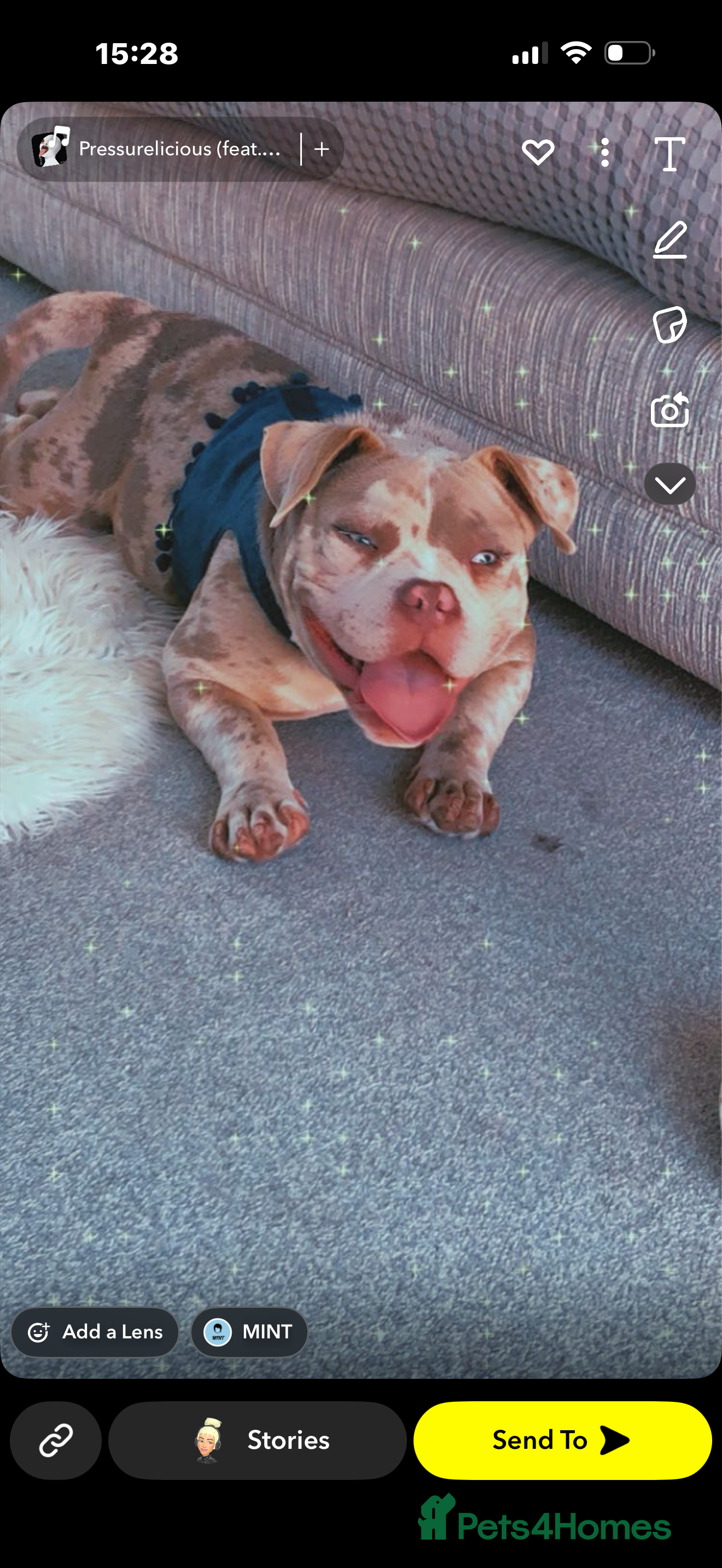Open the Attach Snap camera icon
Image resolution: width=722 pixels, height=1568 pixels.
669,409
